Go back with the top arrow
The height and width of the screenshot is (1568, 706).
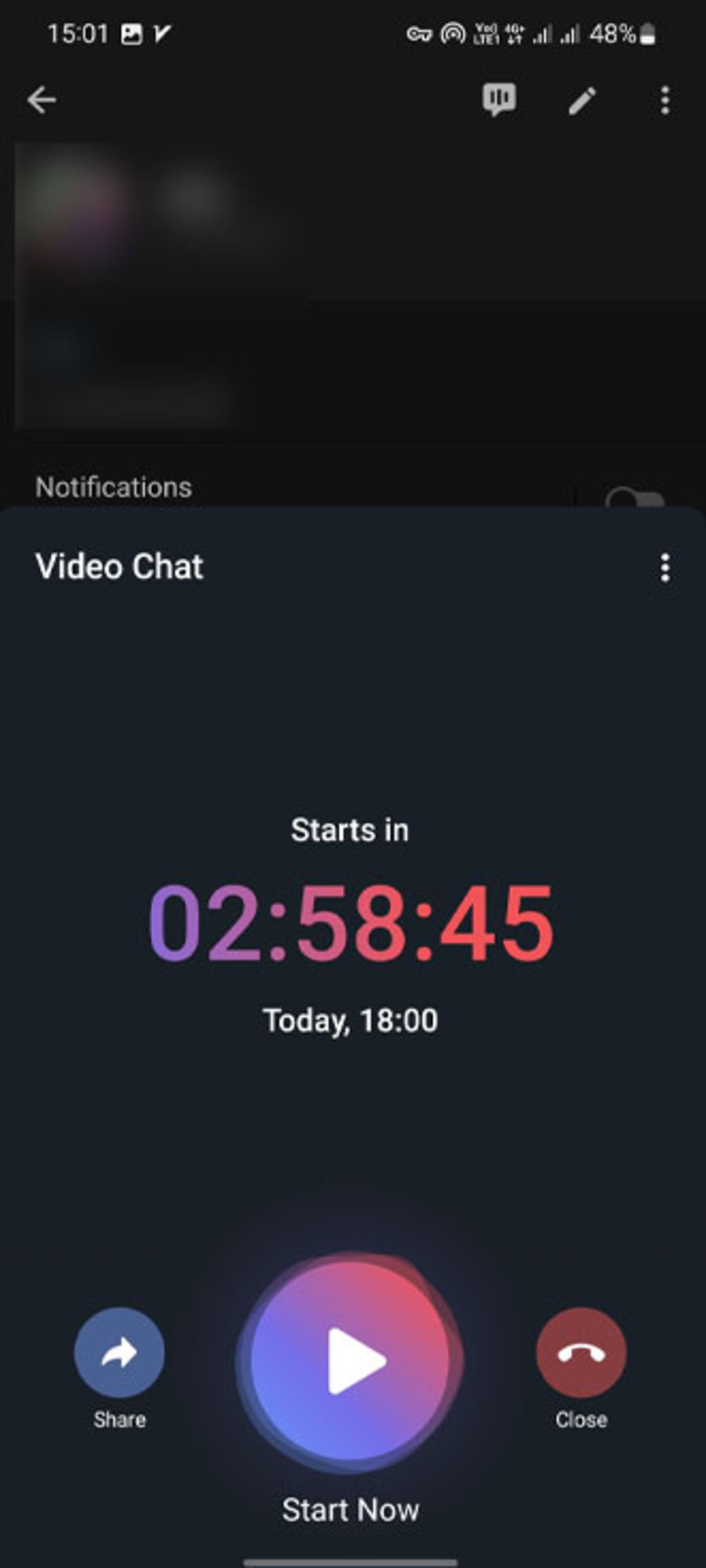coord(42,100)
